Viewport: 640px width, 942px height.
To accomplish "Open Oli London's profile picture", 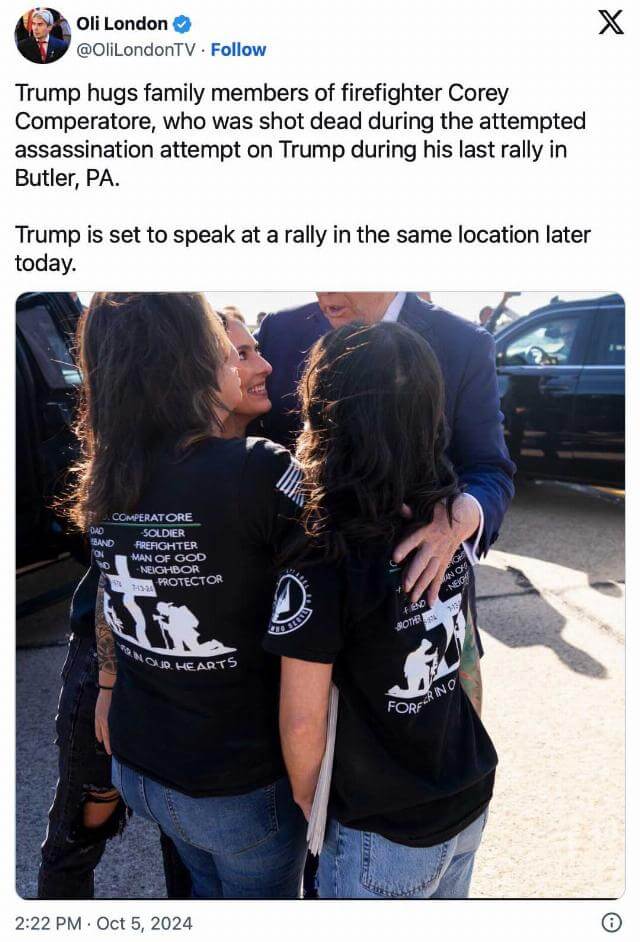I will (x=42, y=36).
